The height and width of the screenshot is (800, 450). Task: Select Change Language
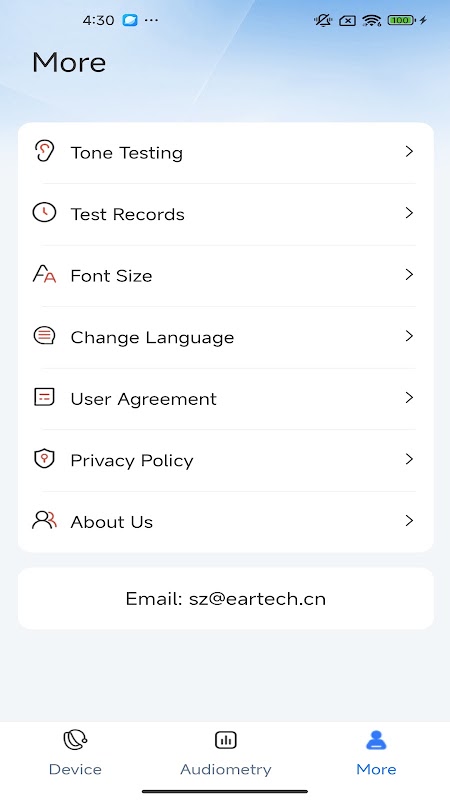click(225, 337)
